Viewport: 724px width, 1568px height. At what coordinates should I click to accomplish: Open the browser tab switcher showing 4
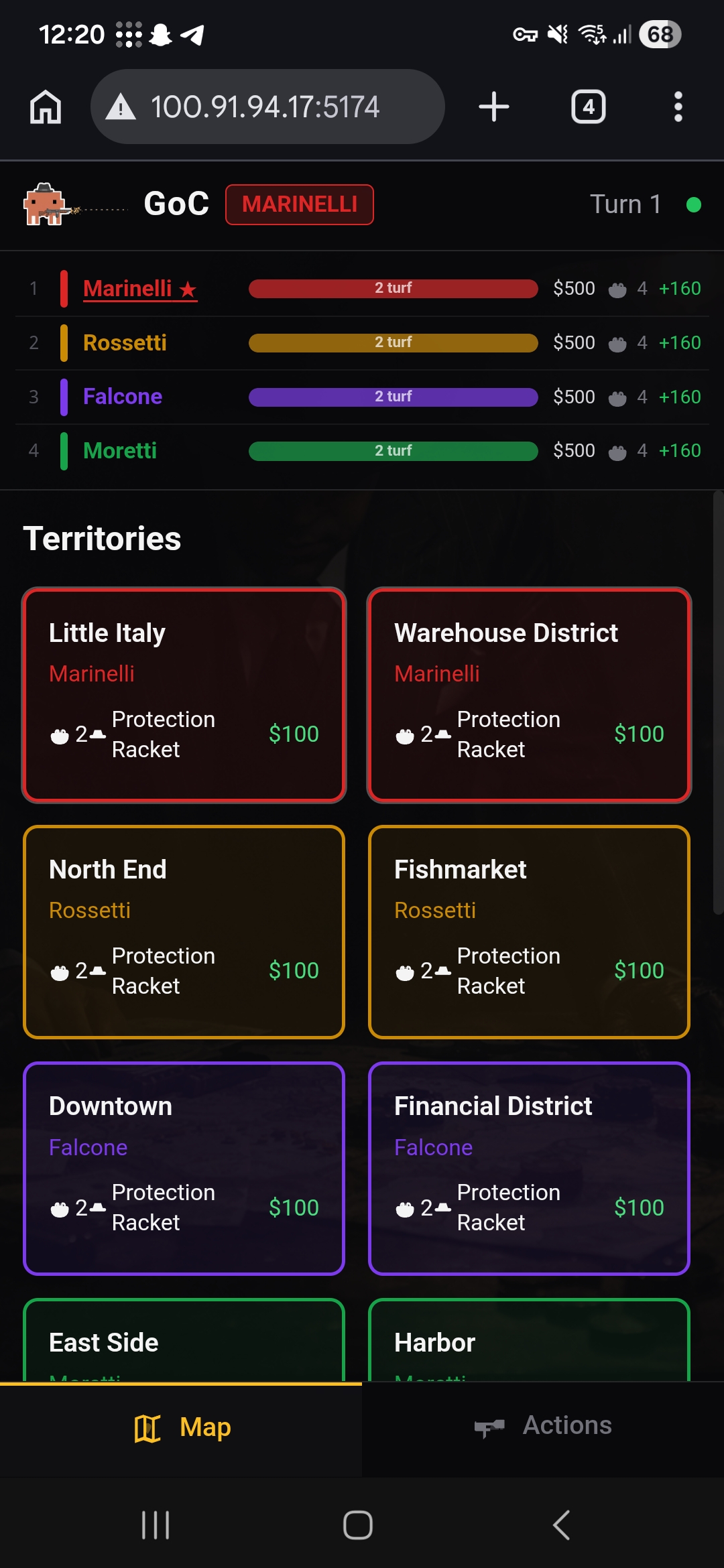tap(587, 106)
